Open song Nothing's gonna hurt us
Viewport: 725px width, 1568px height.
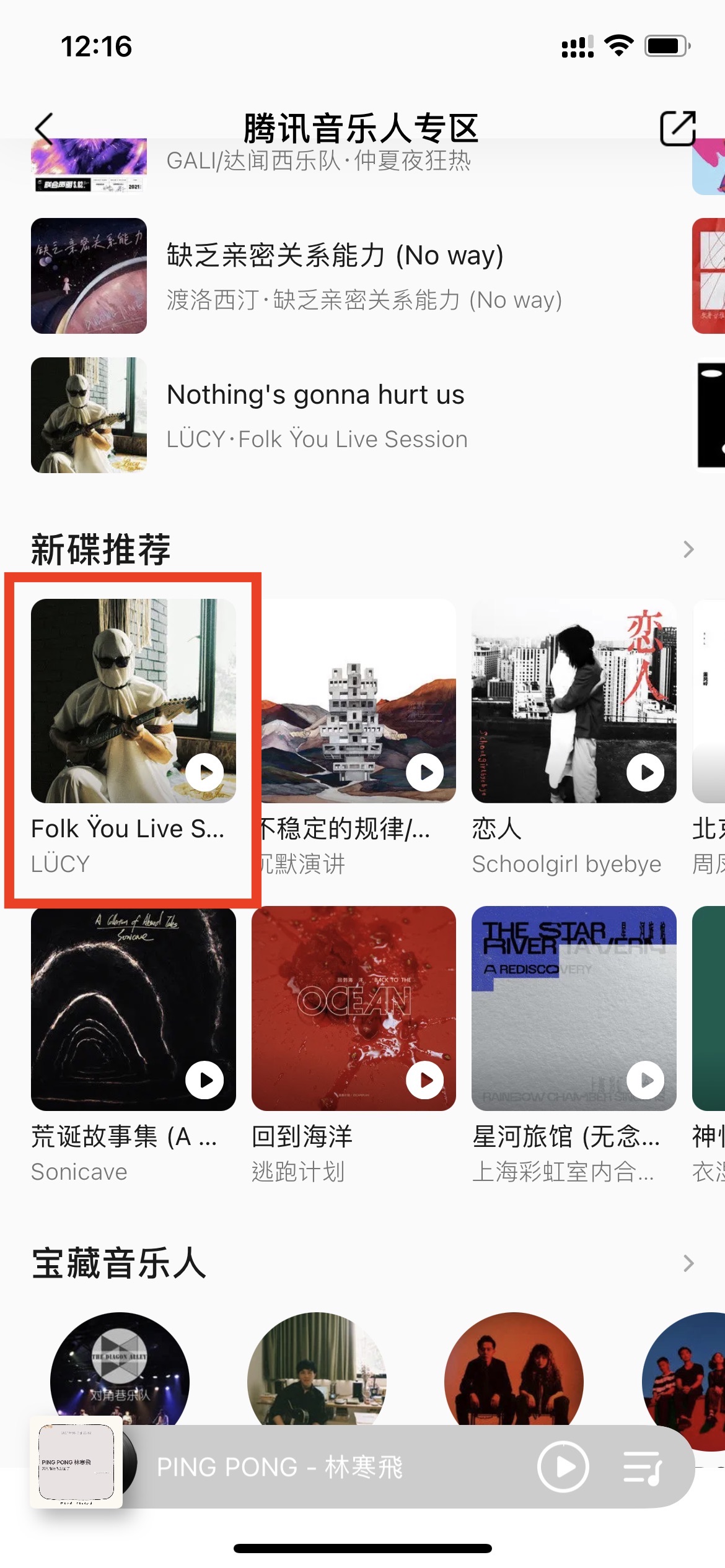pos(316,415)
